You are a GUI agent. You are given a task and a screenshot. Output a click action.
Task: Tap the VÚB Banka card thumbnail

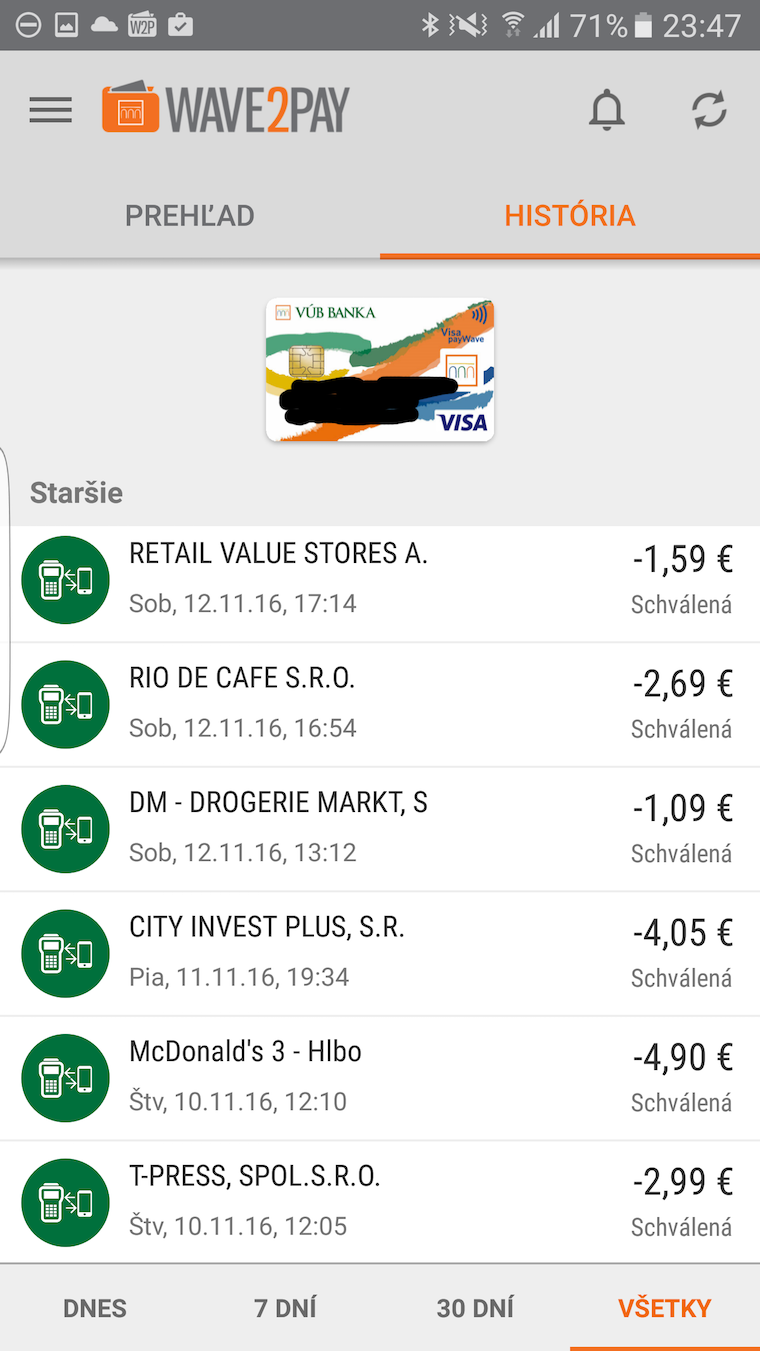pyautogui.click(x=380, y=369)
